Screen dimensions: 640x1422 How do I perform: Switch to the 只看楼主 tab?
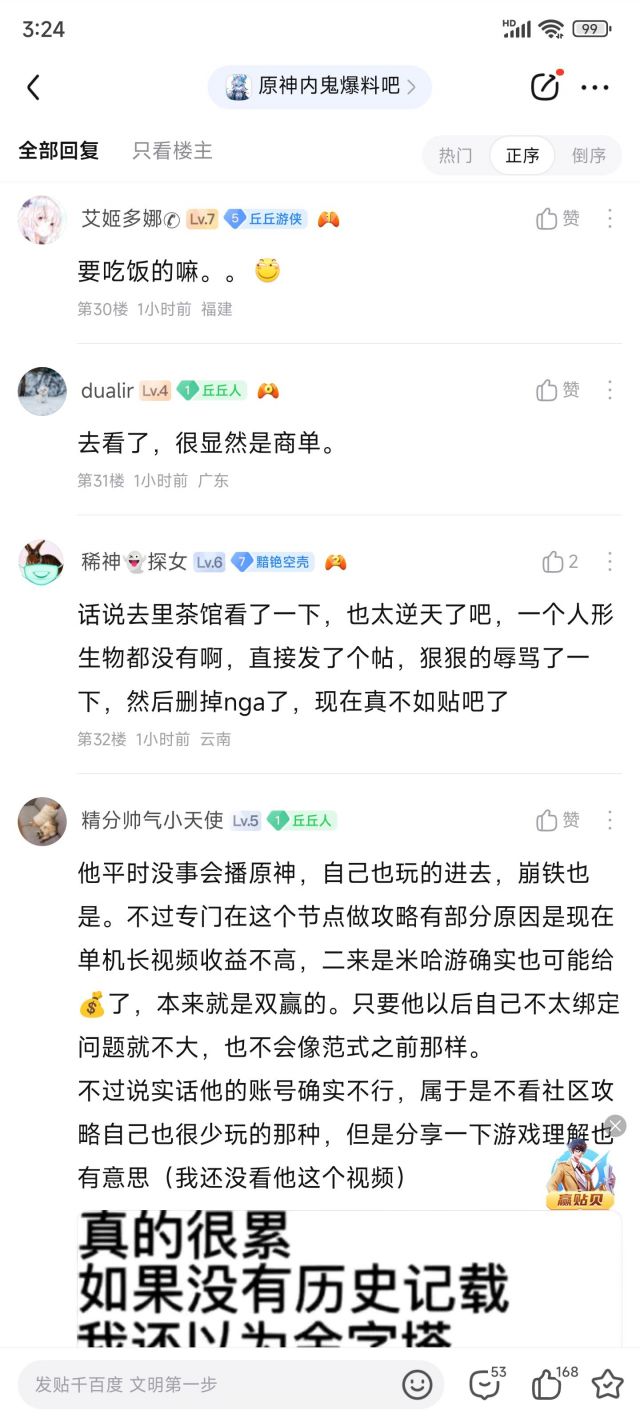[172, 151]
